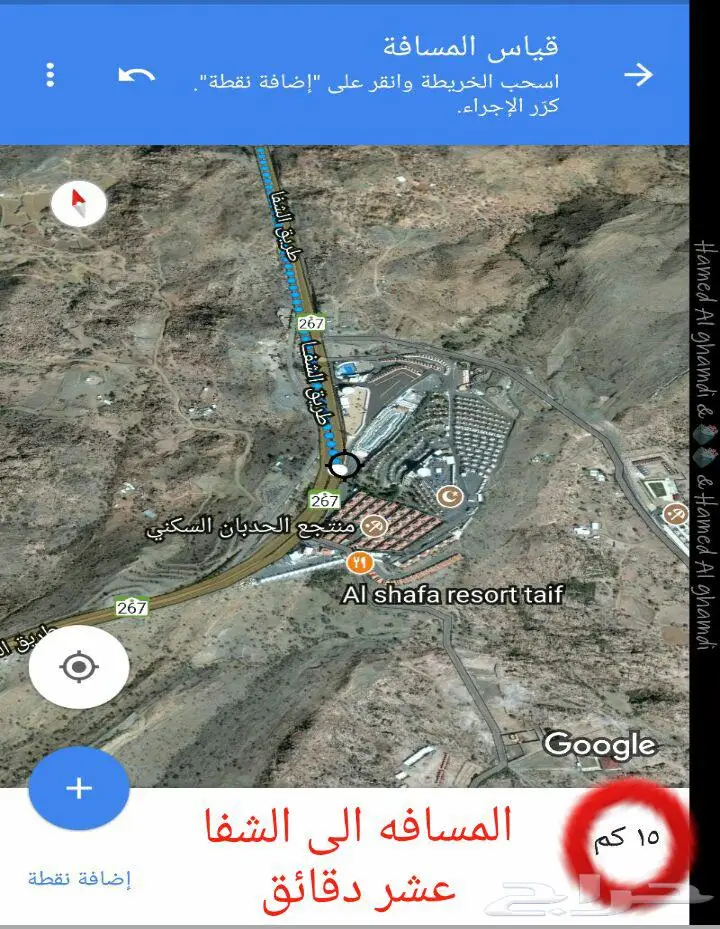Undo the last measurement point
720x929 pixels.
pyautogui.click(x=136, y=75)
